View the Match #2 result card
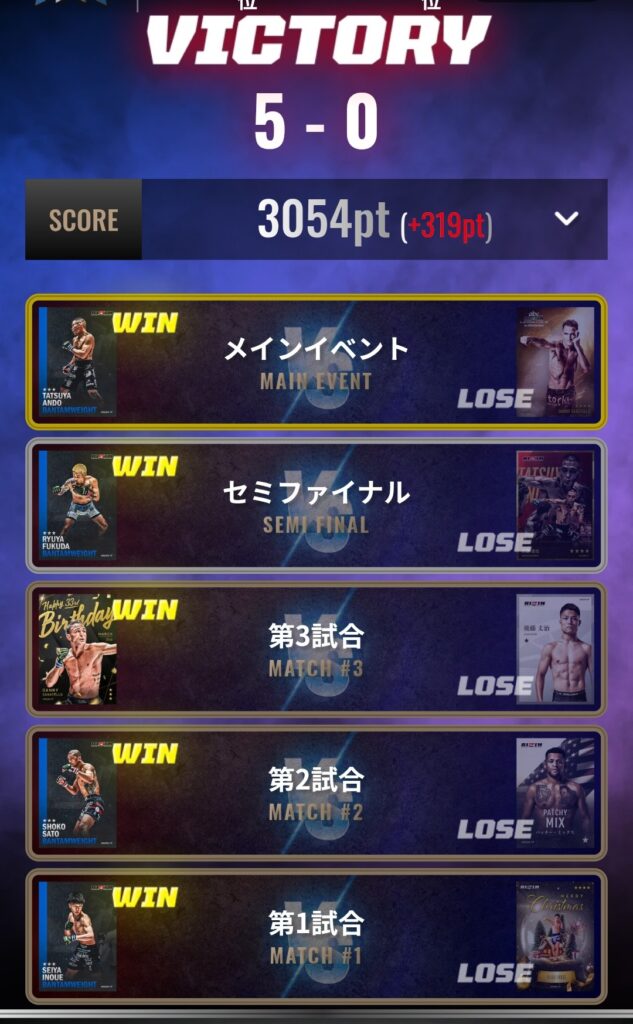The image size is (633, 1024). point(316,793)
